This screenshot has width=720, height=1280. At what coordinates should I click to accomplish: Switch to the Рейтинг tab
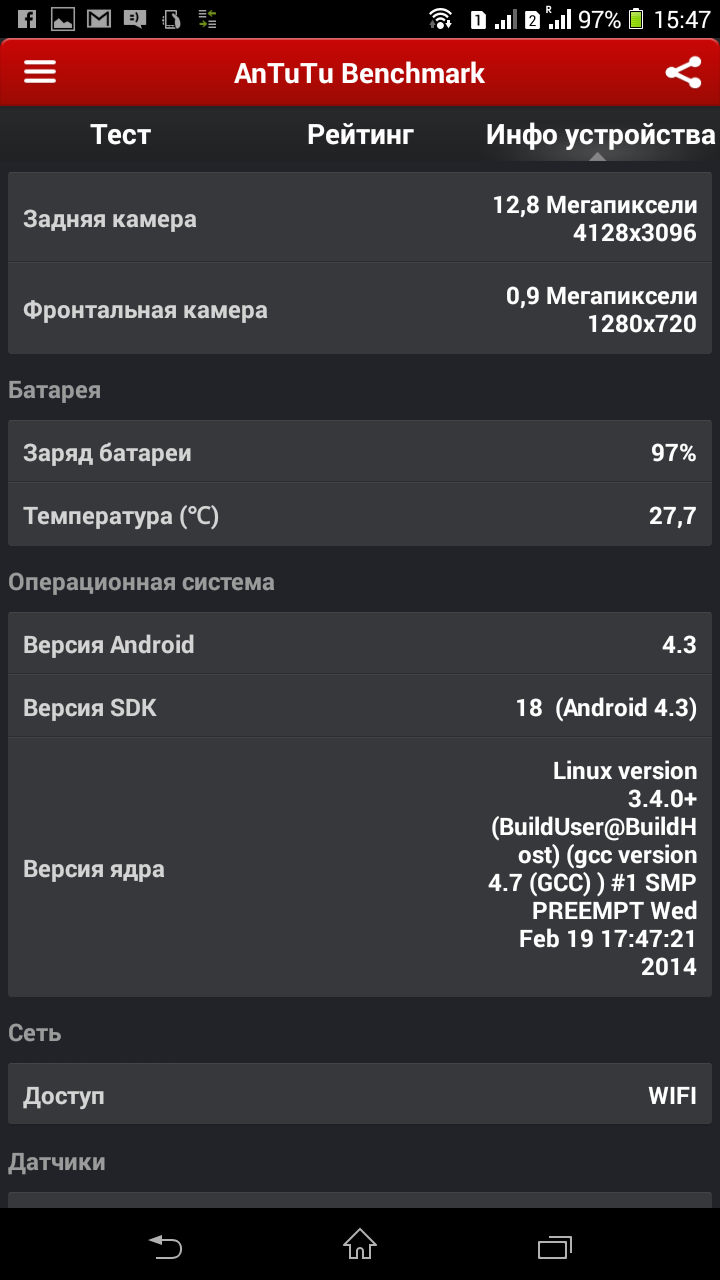coord(360,135)
